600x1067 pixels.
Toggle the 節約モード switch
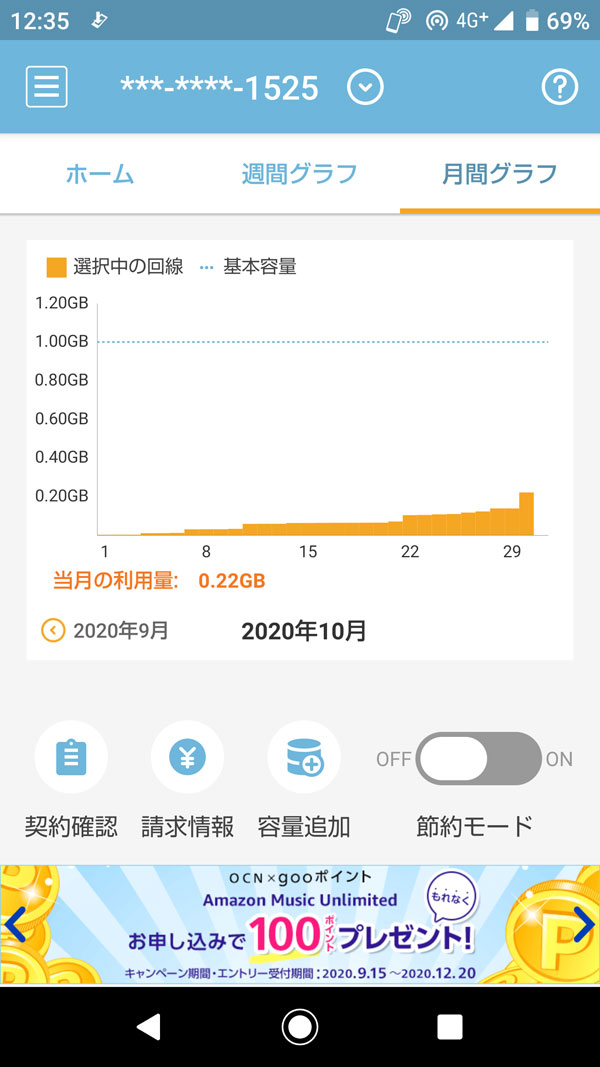478,759
